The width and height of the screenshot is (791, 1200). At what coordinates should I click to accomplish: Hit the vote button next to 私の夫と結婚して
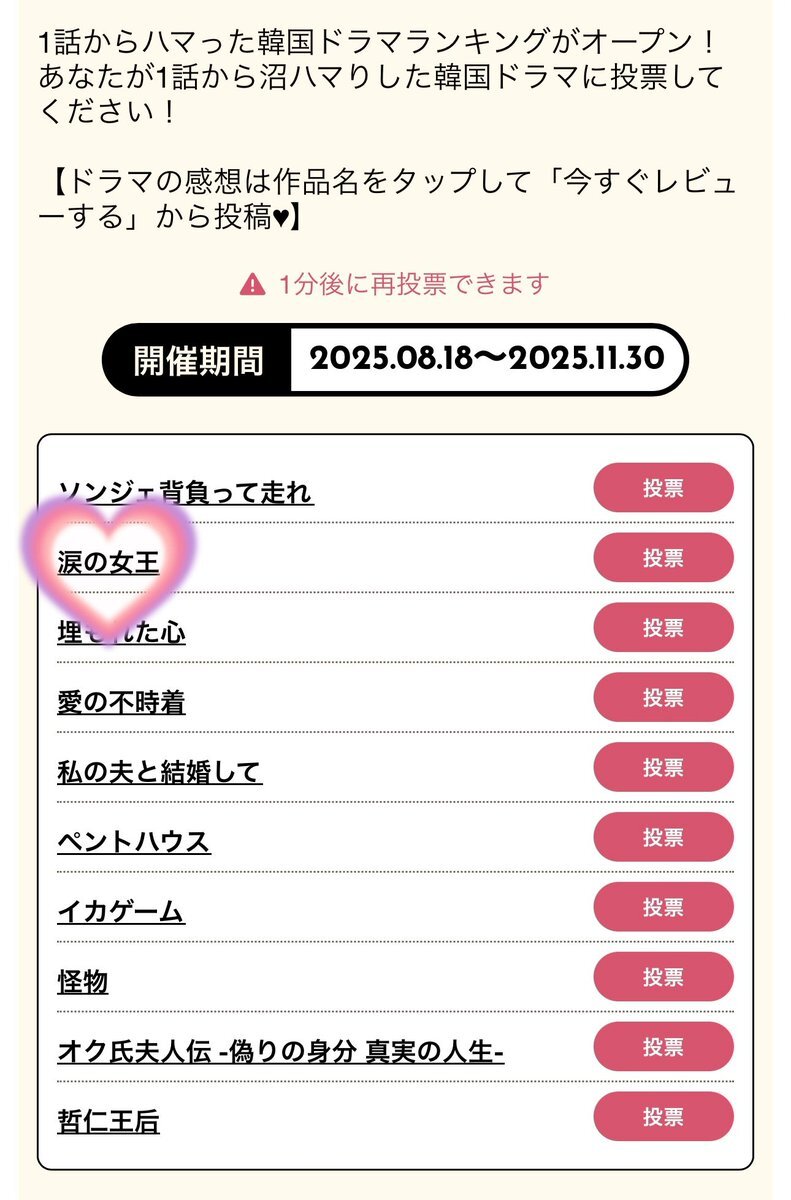tap(663, 768)
